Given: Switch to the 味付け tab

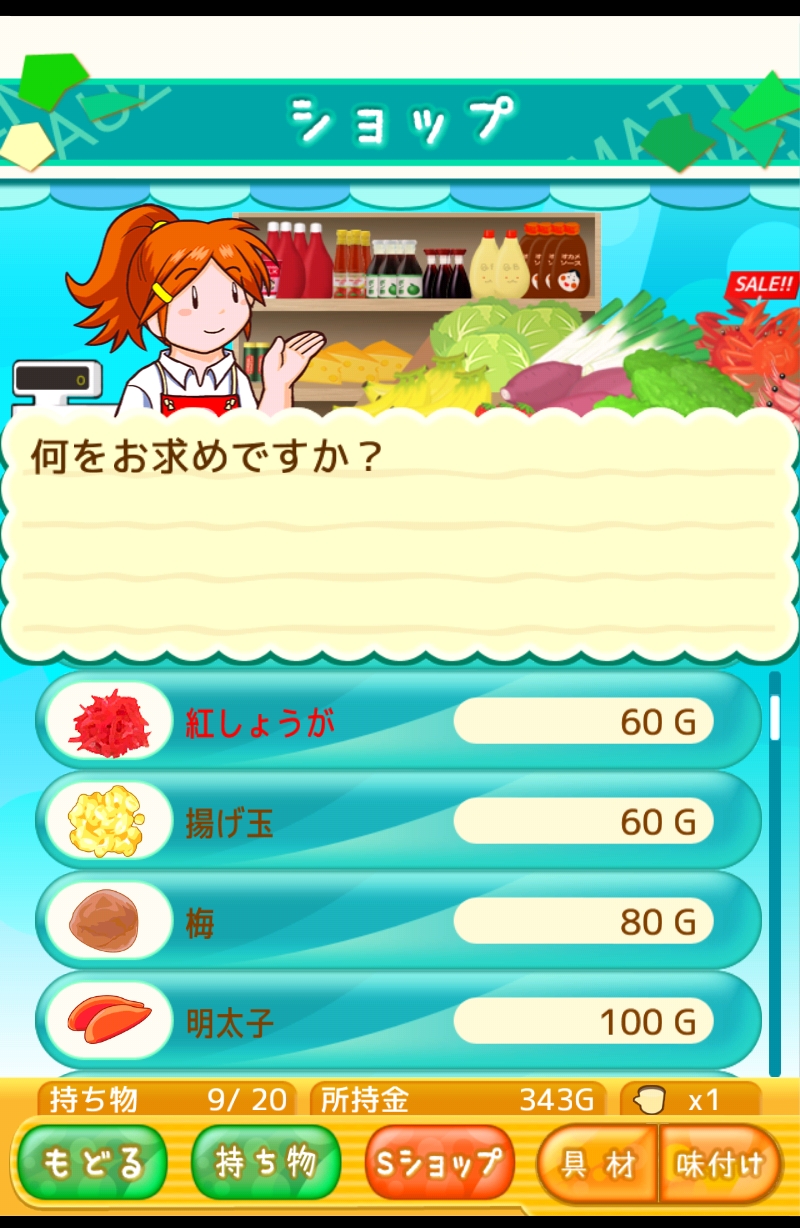Looking at the screenshot, I should click(720, 1163).
